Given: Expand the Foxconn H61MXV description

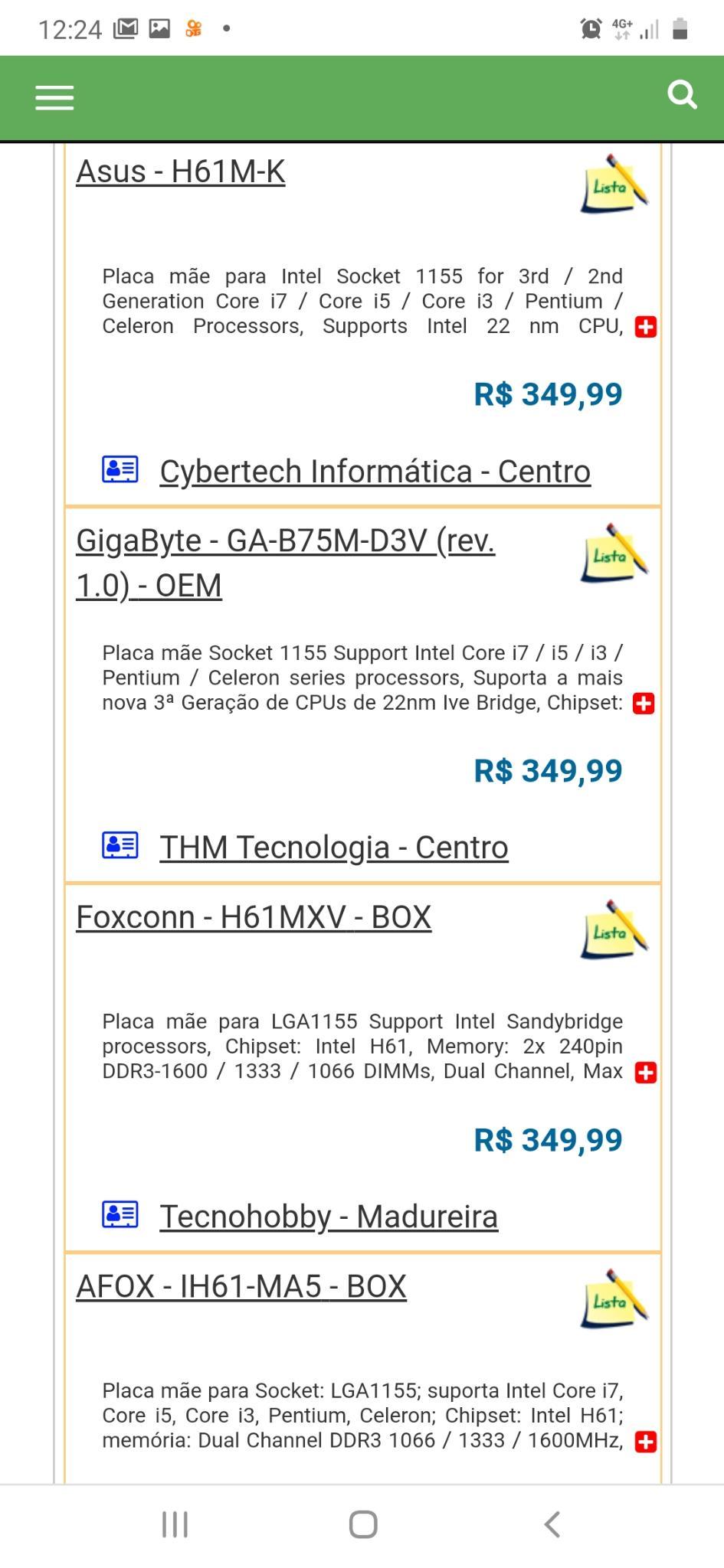Looking at the screenshot, I should (646, 1073).
